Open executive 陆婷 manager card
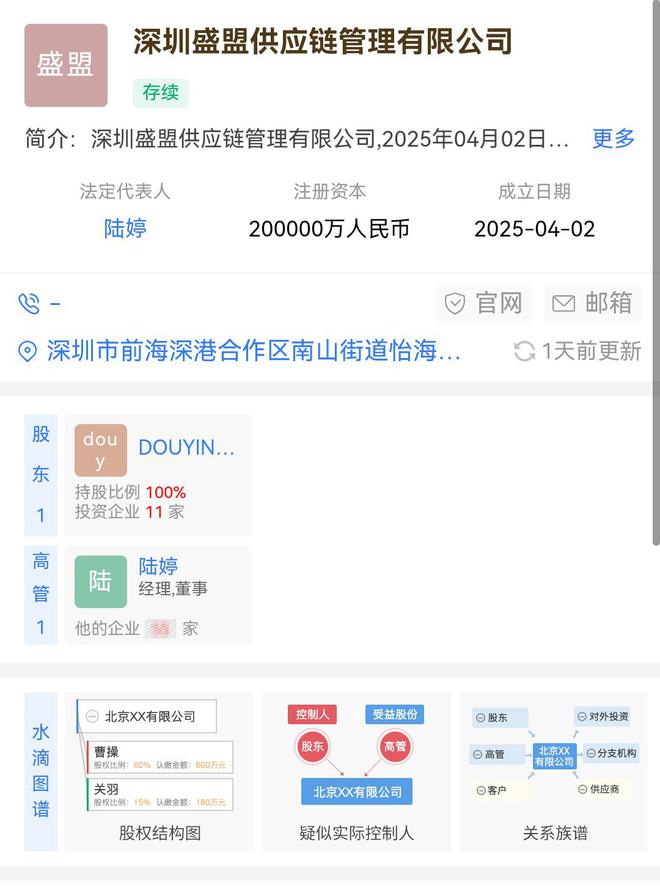Viewport: 660px width, 888px height. 159,595
